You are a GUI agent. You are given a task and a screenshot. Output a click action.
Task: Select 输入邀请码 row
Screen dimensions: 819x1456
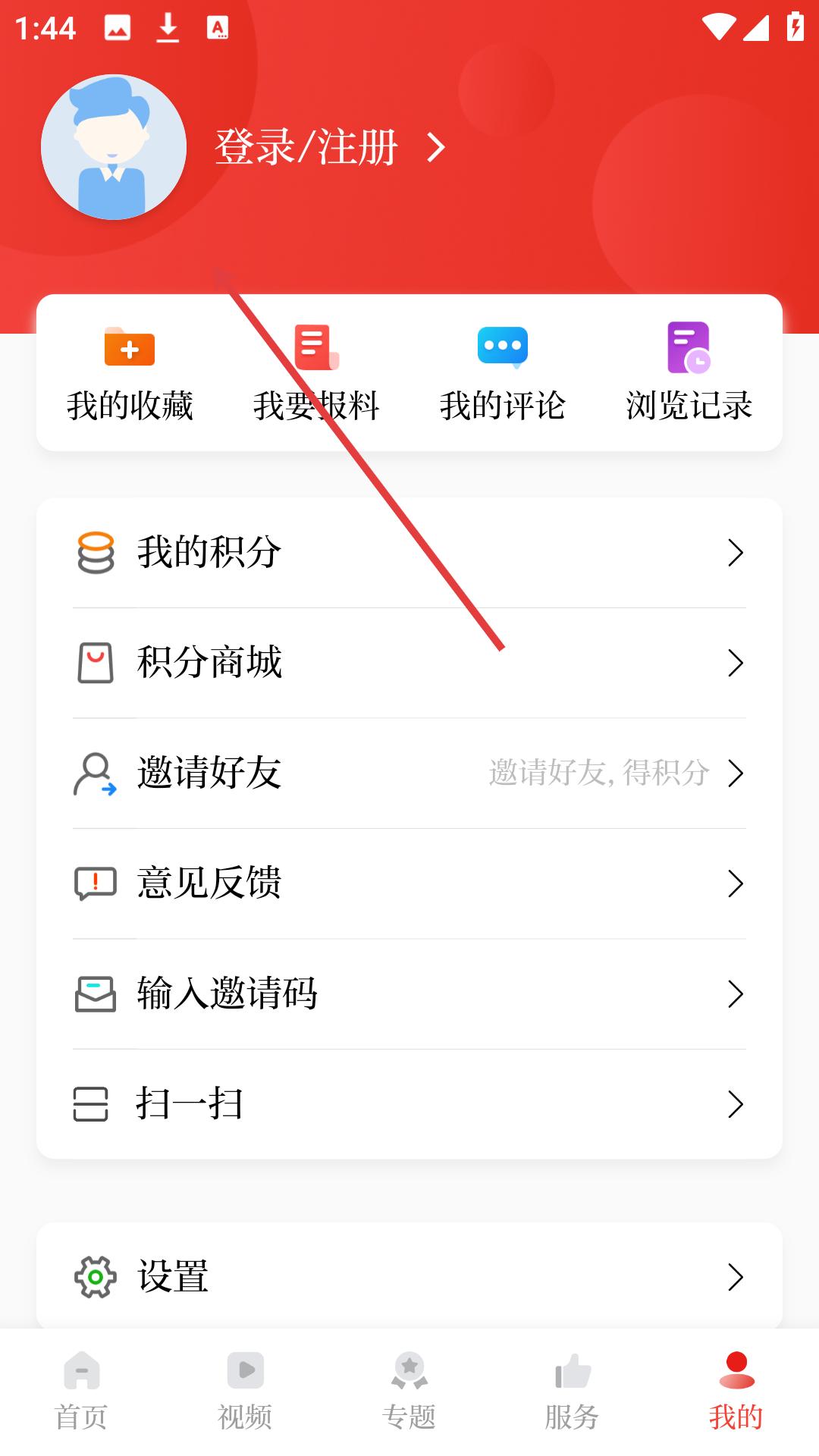coord(409,994)
